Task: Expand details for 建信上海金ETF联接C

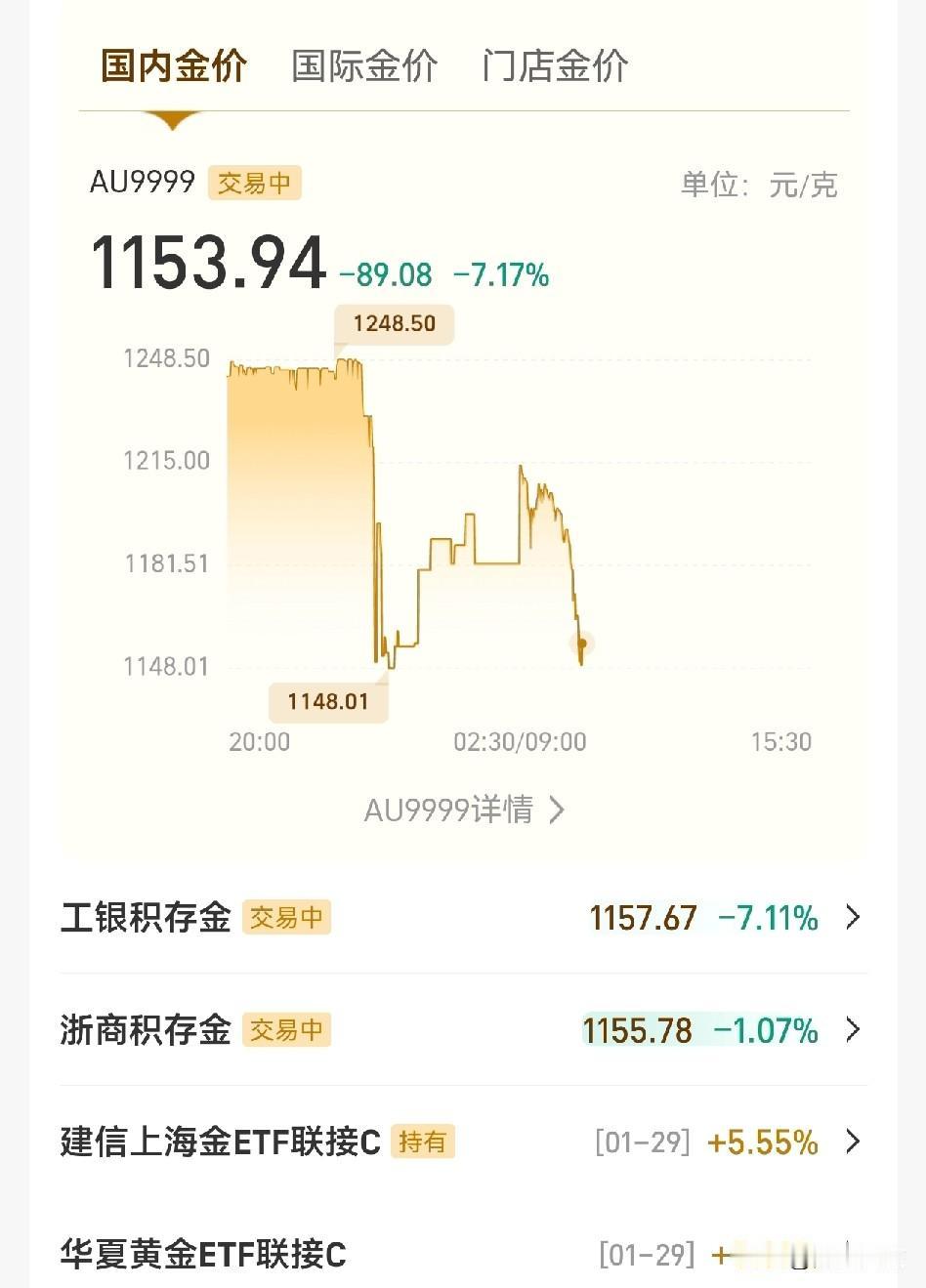Action: click(x=852, y=1142)
